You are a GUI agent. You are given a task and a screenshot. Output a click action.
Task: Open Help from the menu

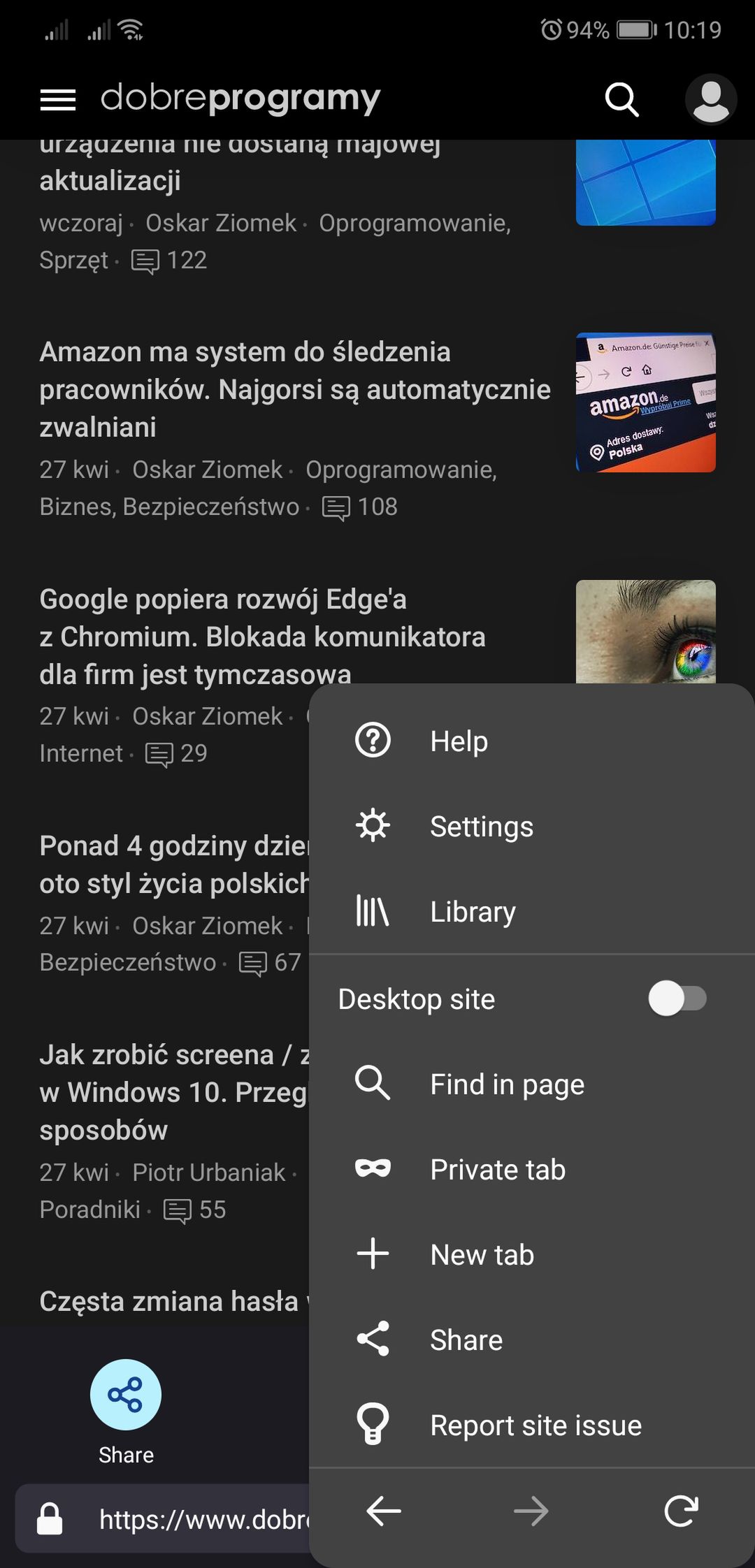click(531, 741)
